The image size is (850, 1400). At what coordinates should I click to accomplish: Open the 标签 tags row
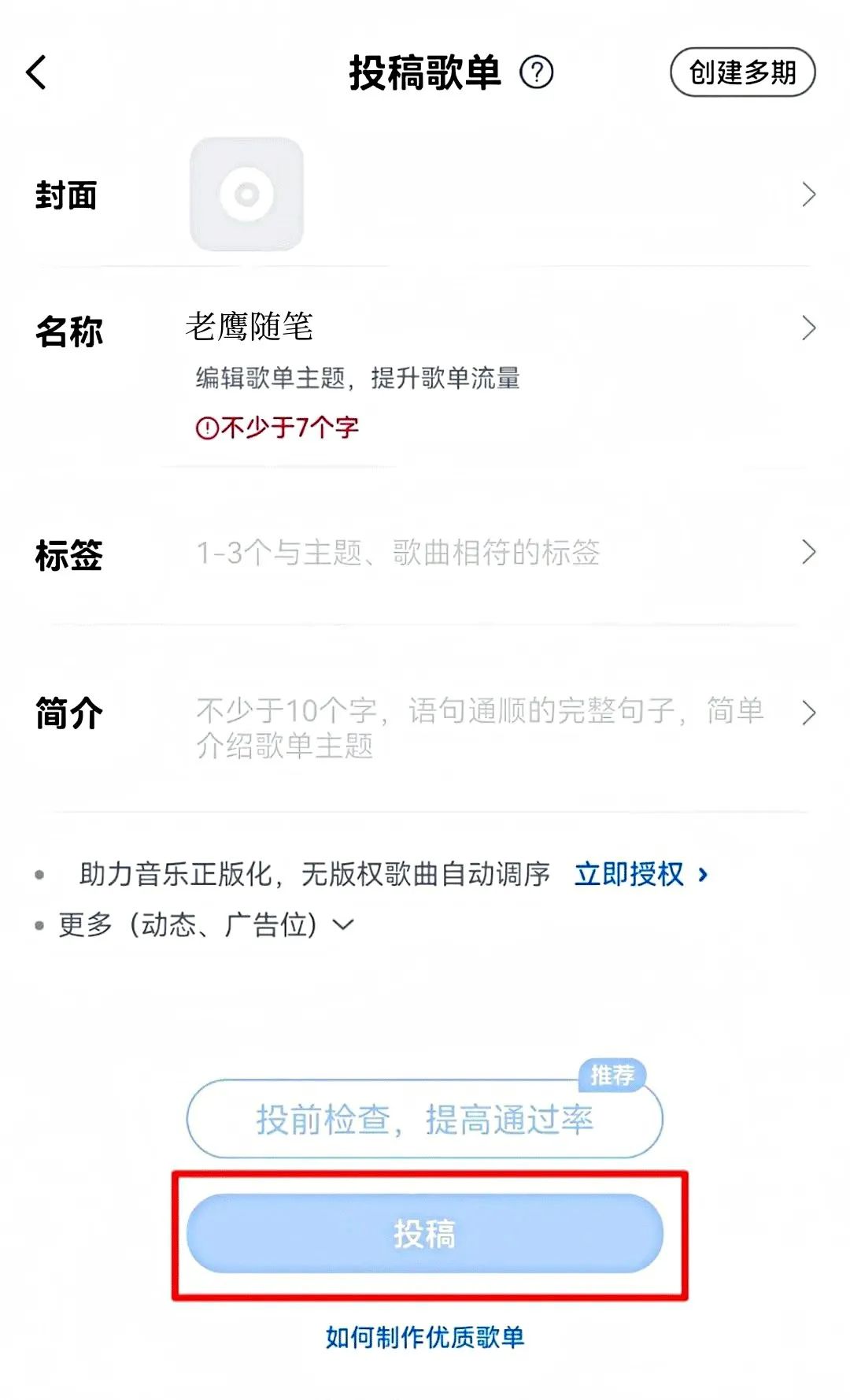pos(425,553)
